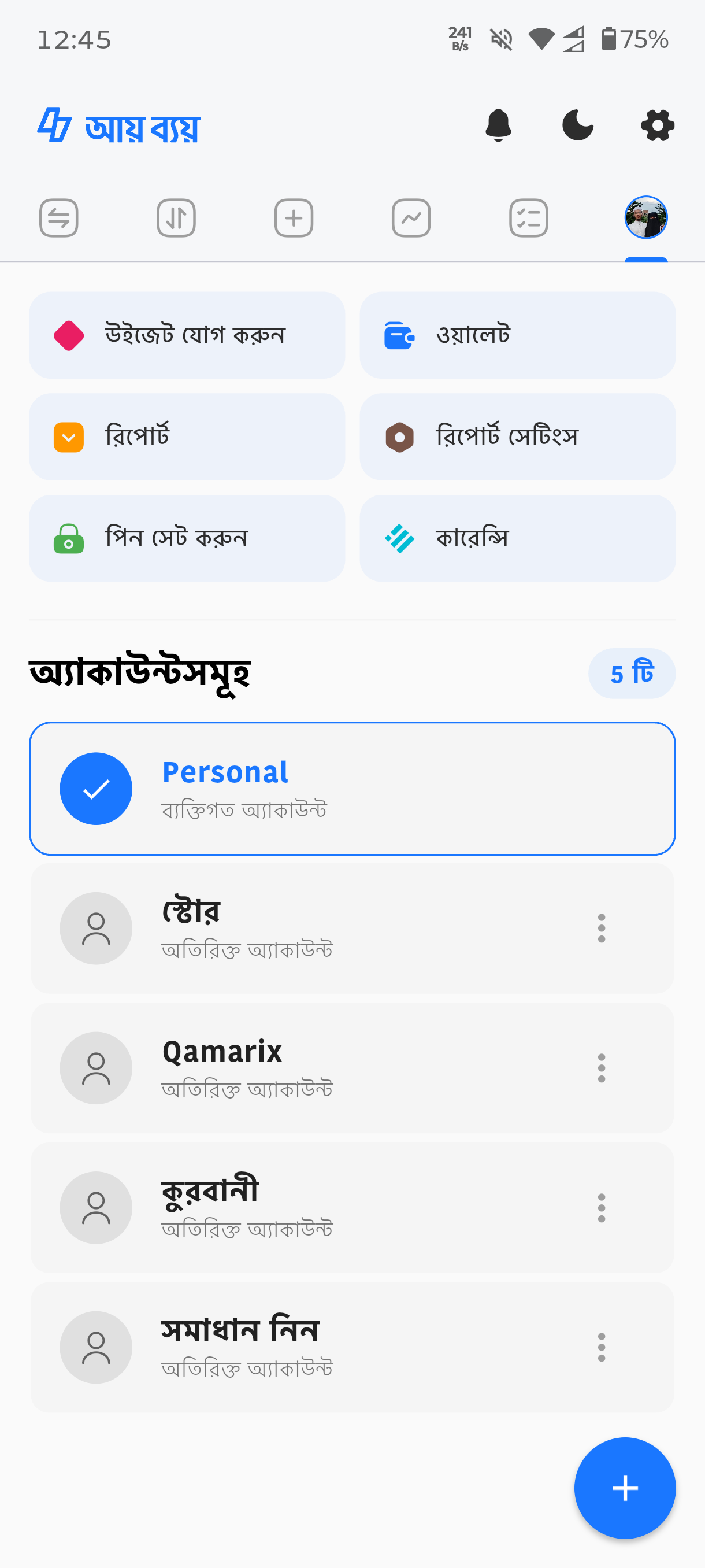The image size is (705, 1568).
Task: Tap পিন সেট করুন
Action: click(x=187, y=539)
